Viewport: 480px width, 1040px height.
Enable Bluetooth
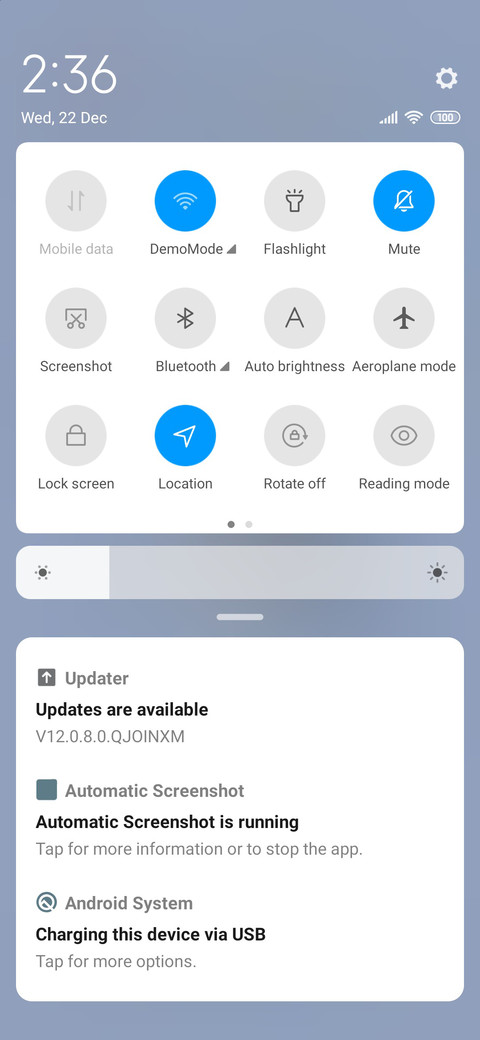click(185, 318)
